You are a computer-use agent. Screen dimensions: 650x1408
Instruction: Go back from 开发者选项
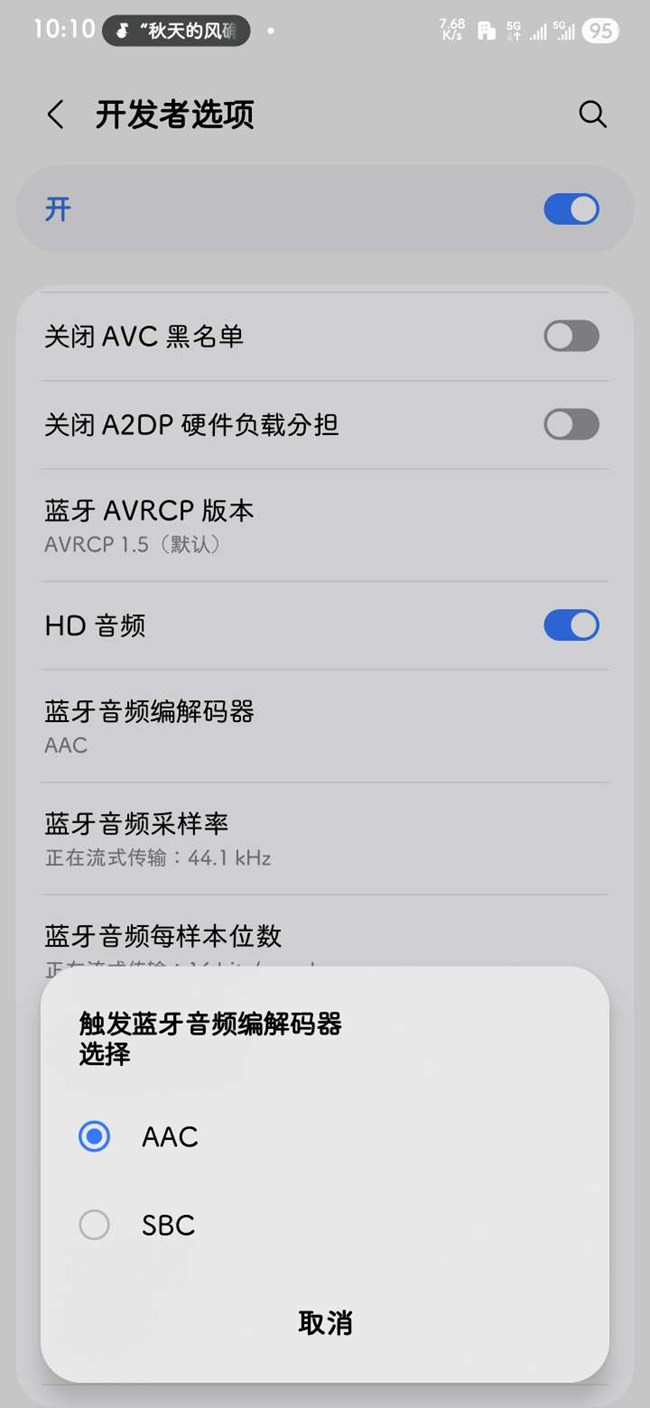tap(56, 115)
